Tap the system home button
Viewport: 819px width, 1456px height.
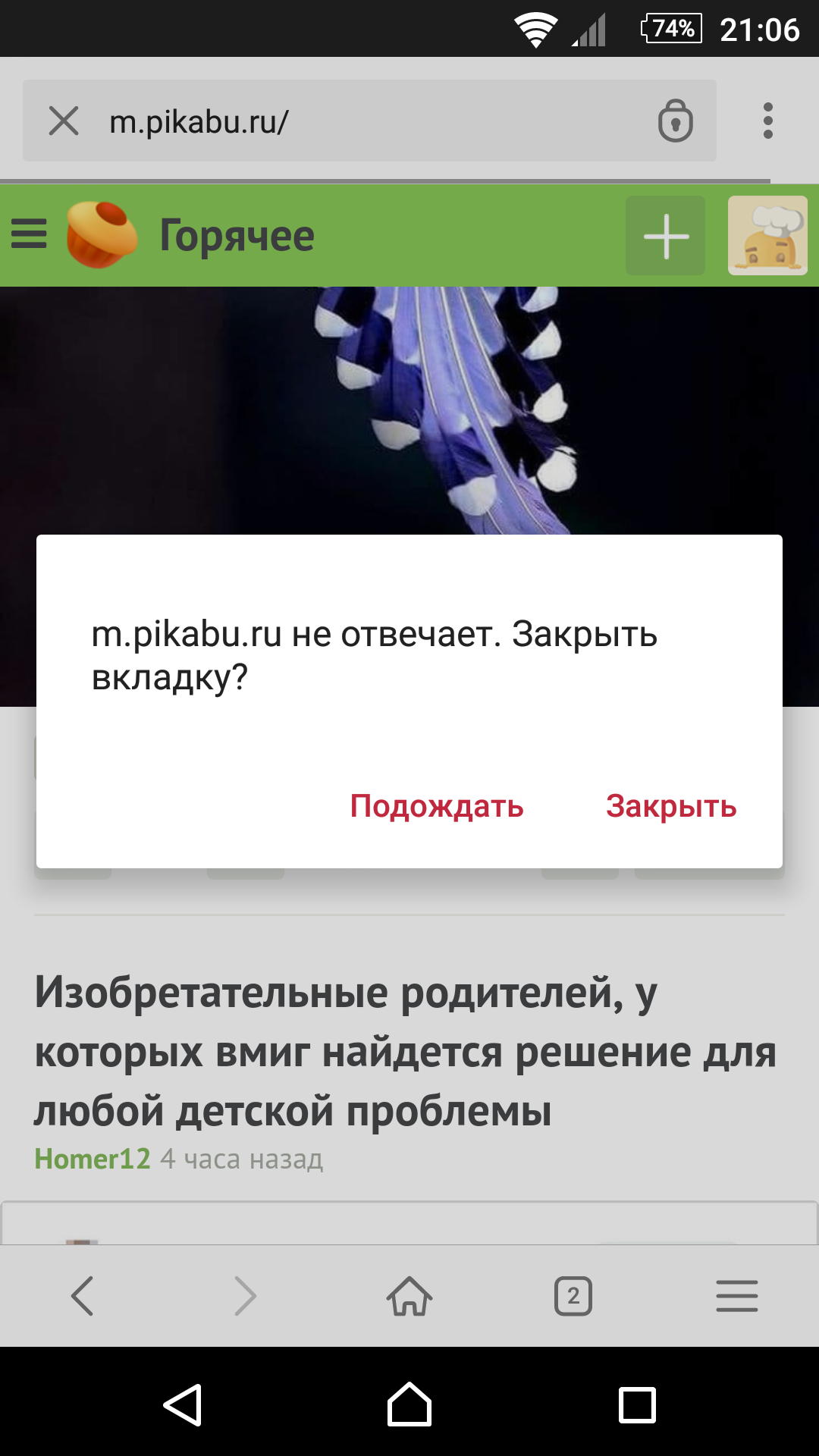coord(409,1405)
